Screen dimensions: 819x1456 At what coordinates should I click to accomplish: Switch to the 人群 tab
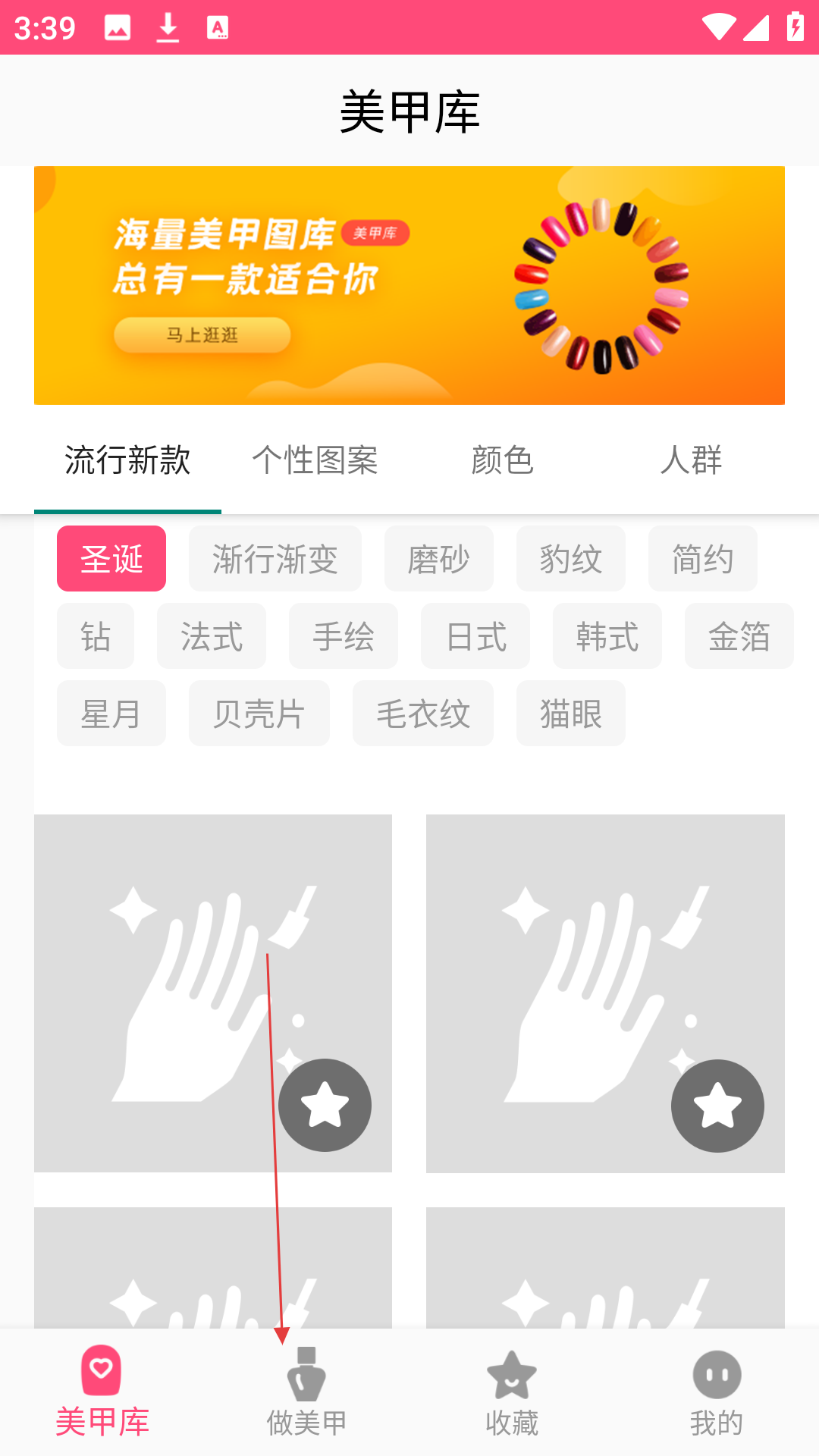(x=690, y=460)
